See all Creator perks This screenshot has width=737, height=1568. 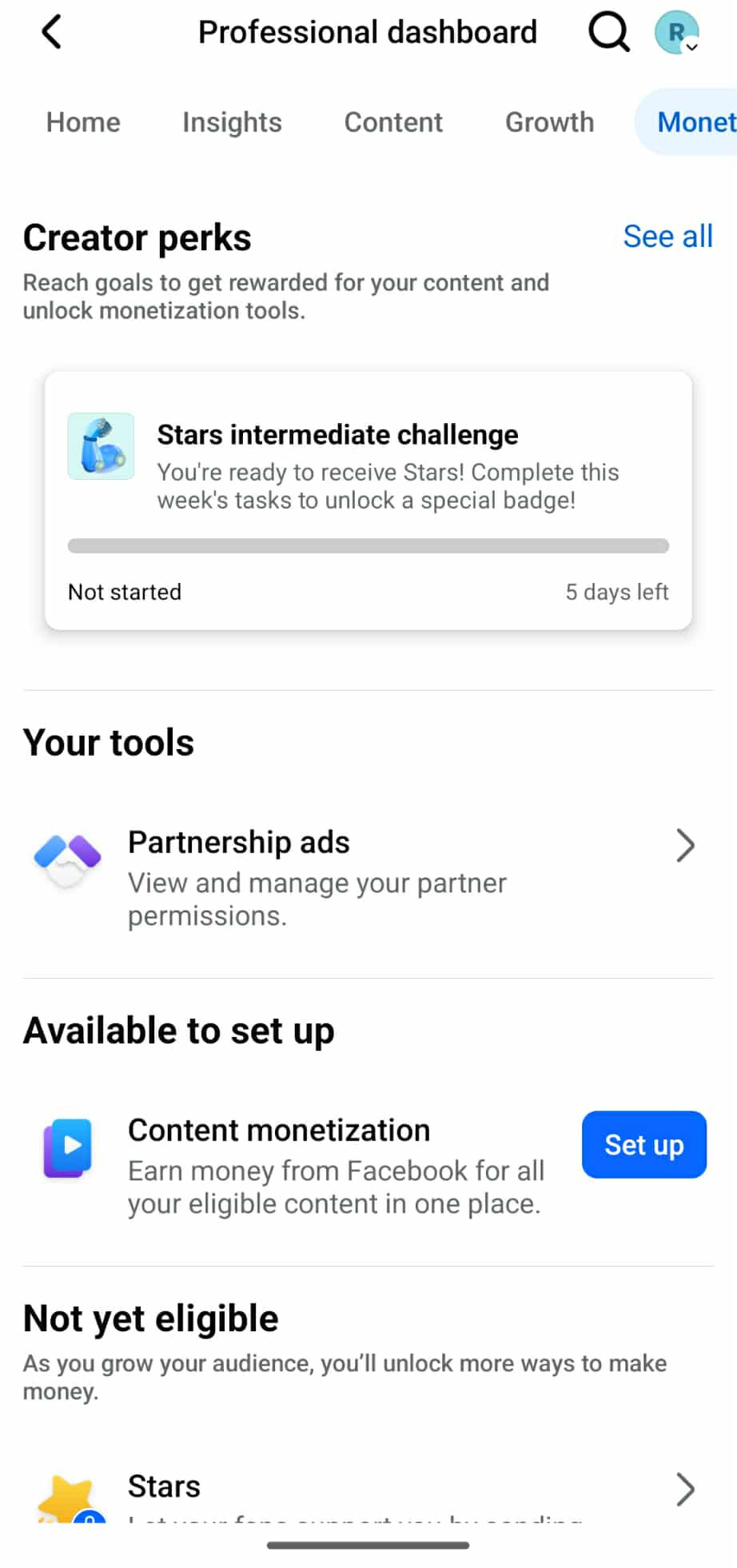click(x=667, y=237)
